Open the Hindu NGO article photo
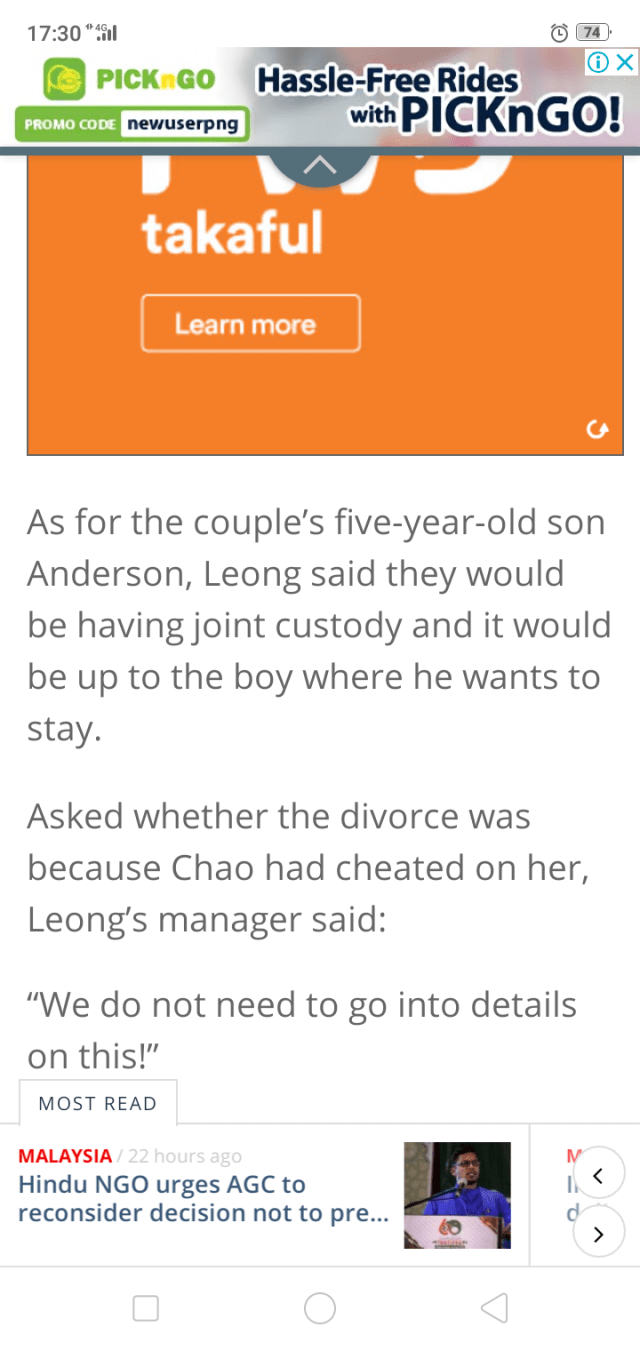 tap(457, 1195)
